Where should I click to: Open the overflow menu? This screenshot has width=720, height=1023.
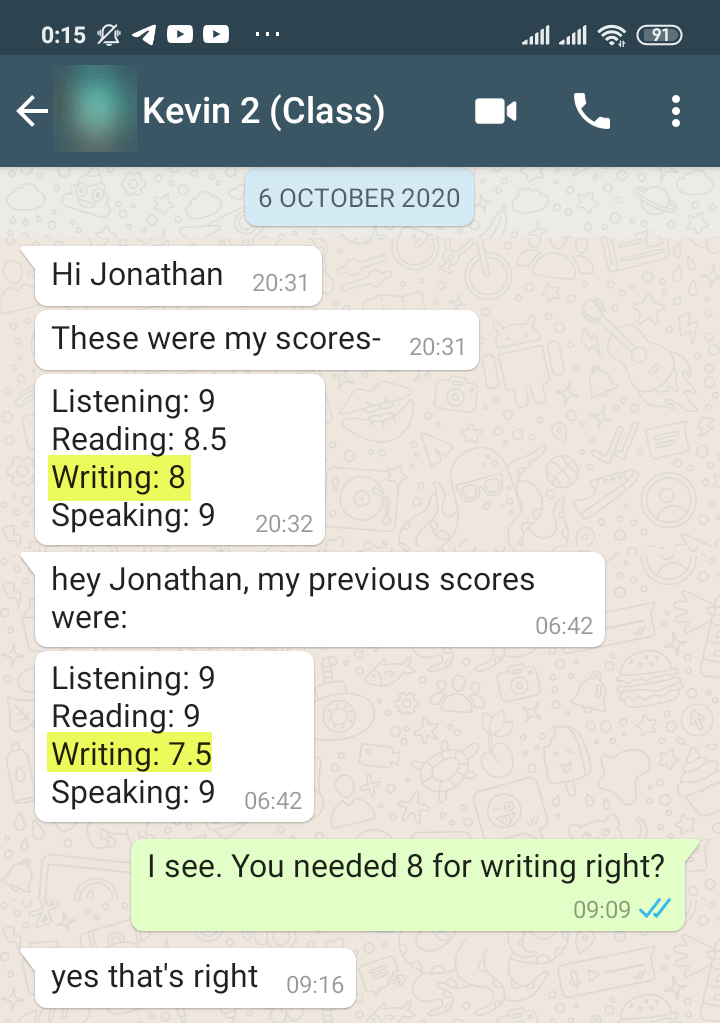click(x=676, y=111)
